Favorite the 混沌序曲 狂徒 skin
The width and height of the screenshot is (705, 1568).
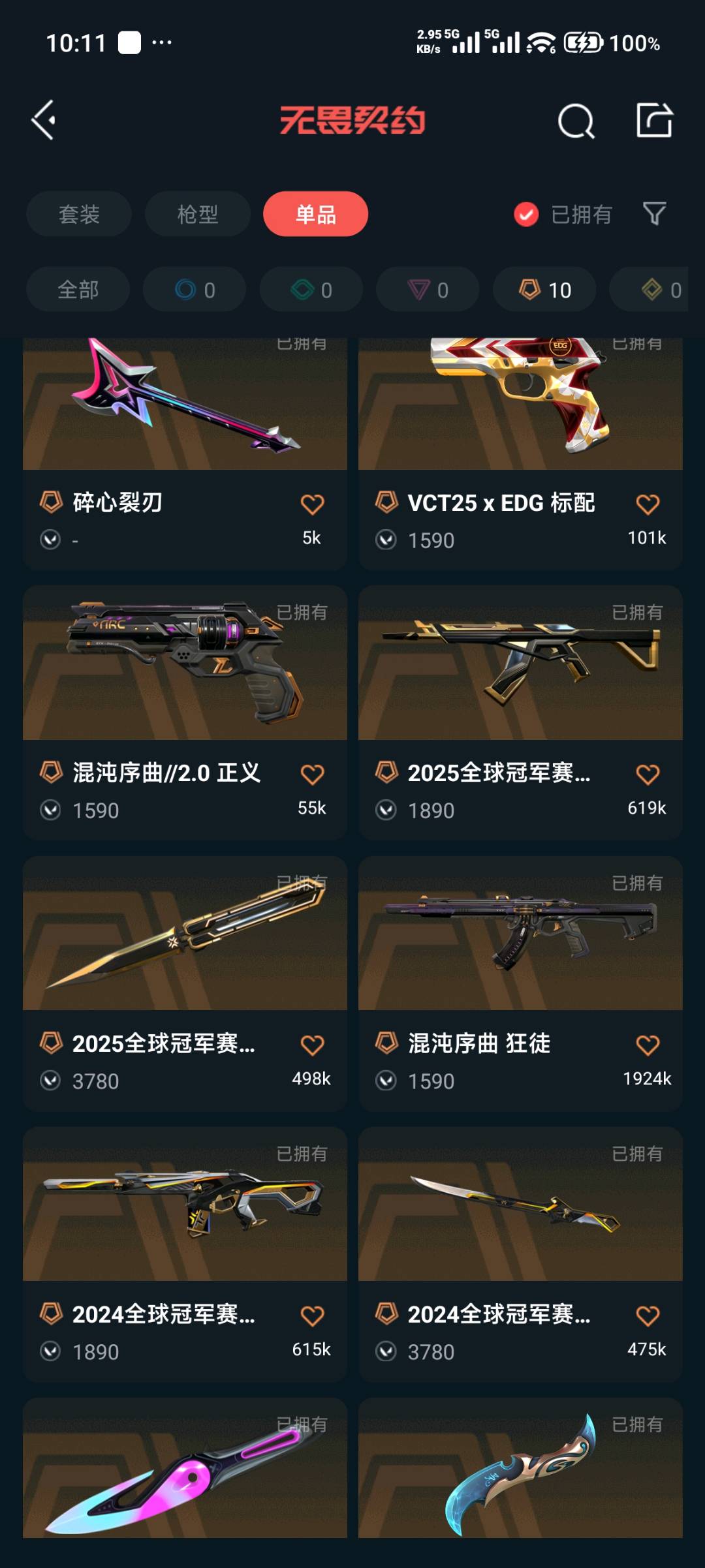tap(647, 1045)
